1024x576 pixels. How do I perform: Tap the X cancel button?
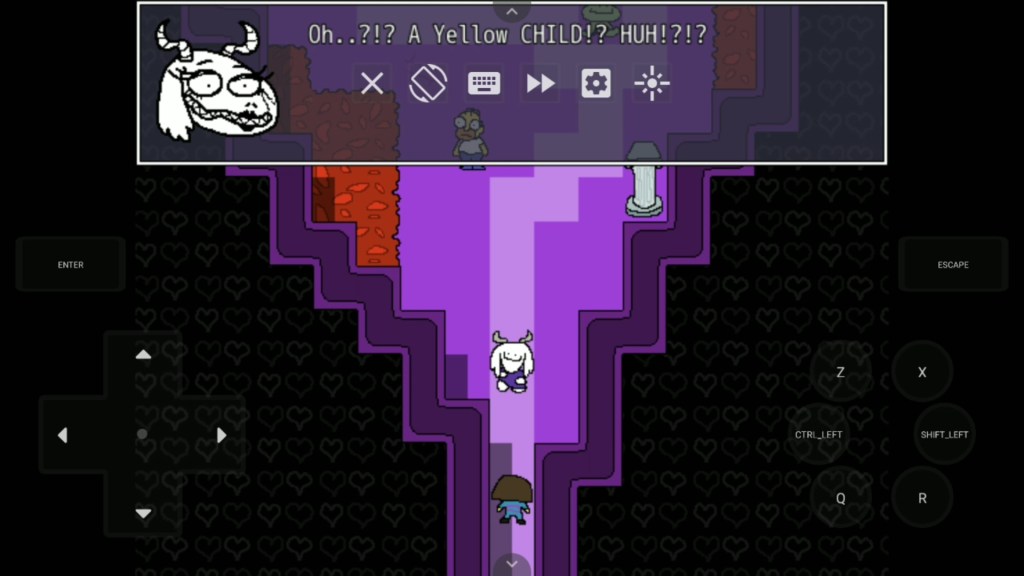[x=922, y=372]
